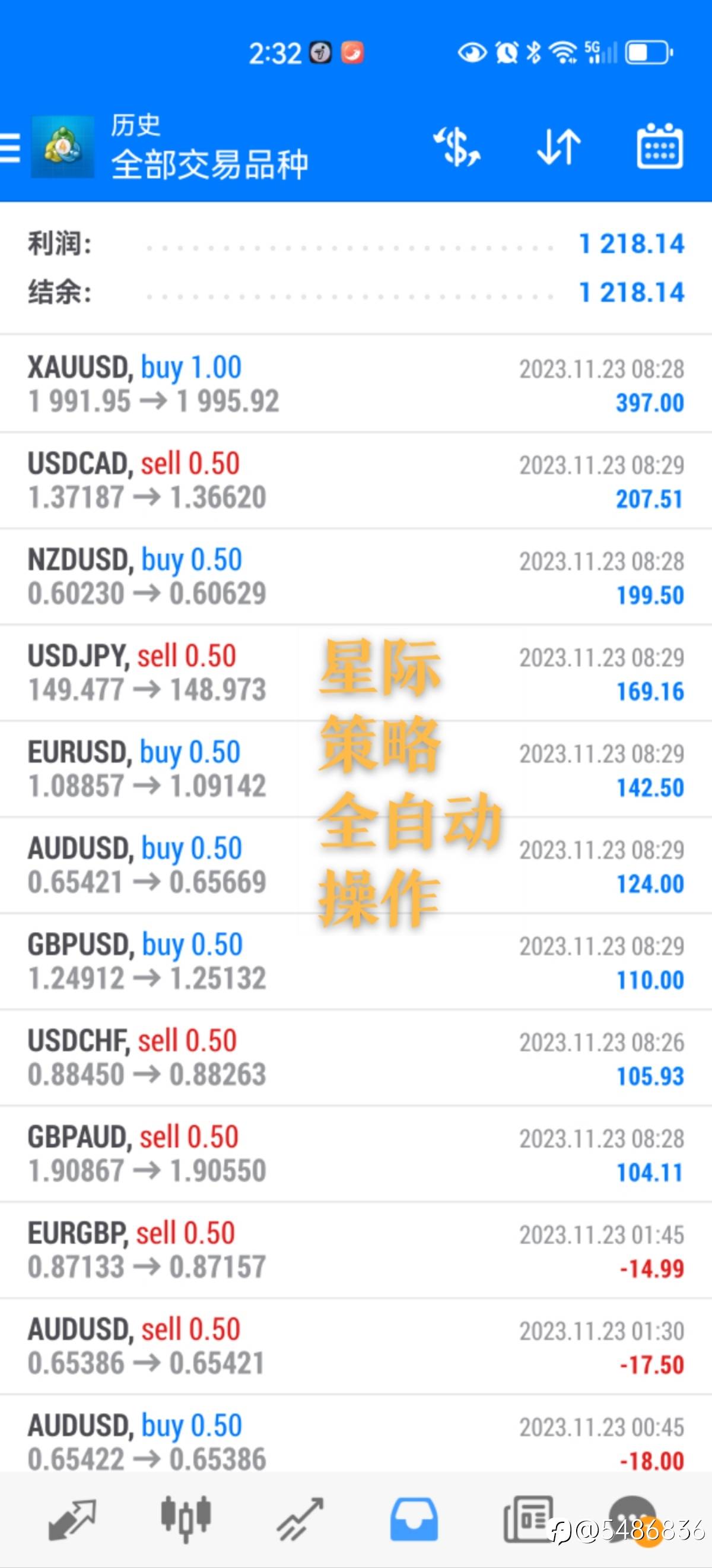Switch to the News tab
The width and height of the screenshot is (712, 1568).
[527, 1519]
